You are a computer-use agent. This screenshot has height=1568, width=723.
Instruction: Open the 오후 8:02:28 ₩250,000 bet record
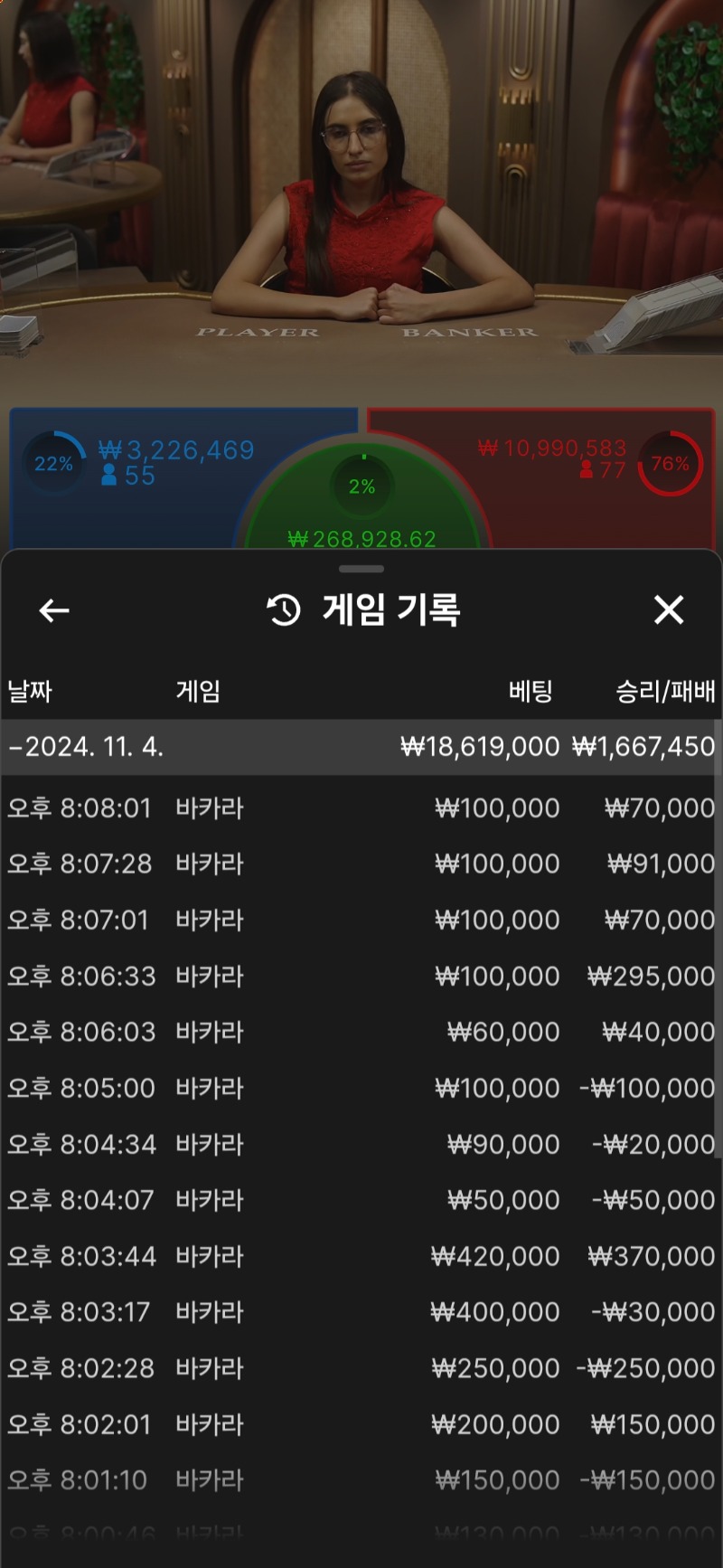click(x=361, y=1368)
